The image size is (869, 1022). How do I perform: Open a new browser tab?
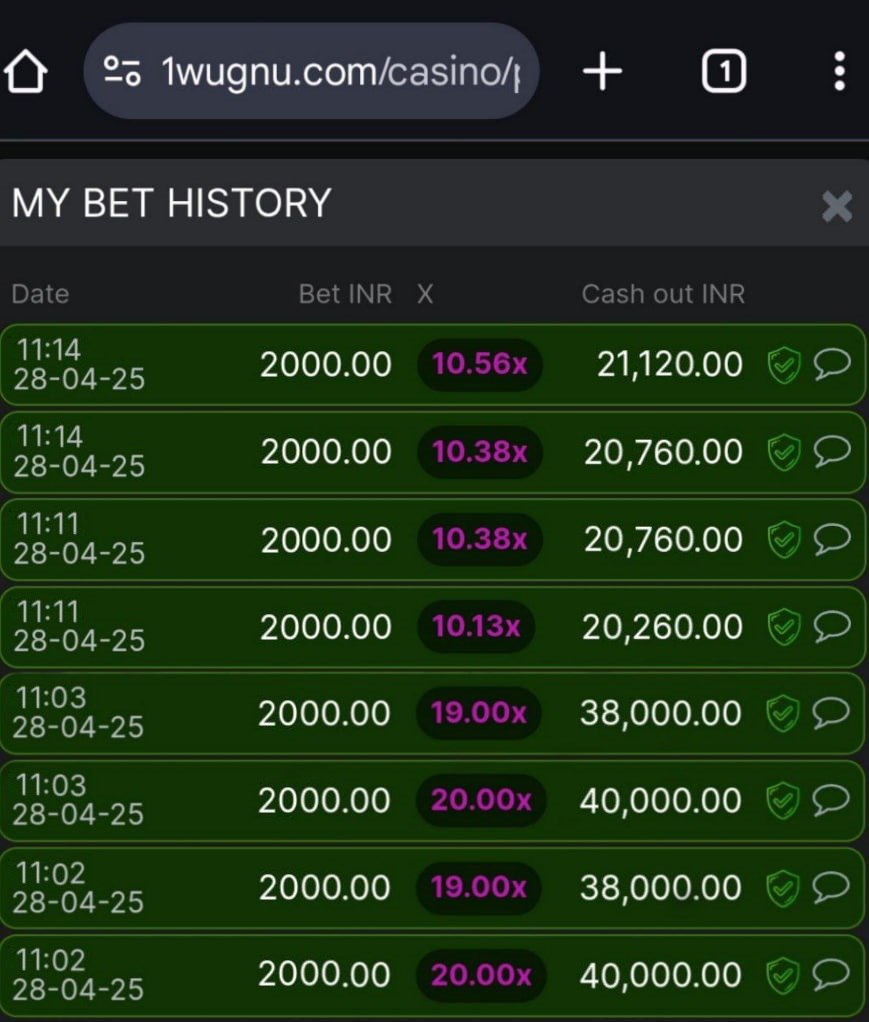point(602,72)
